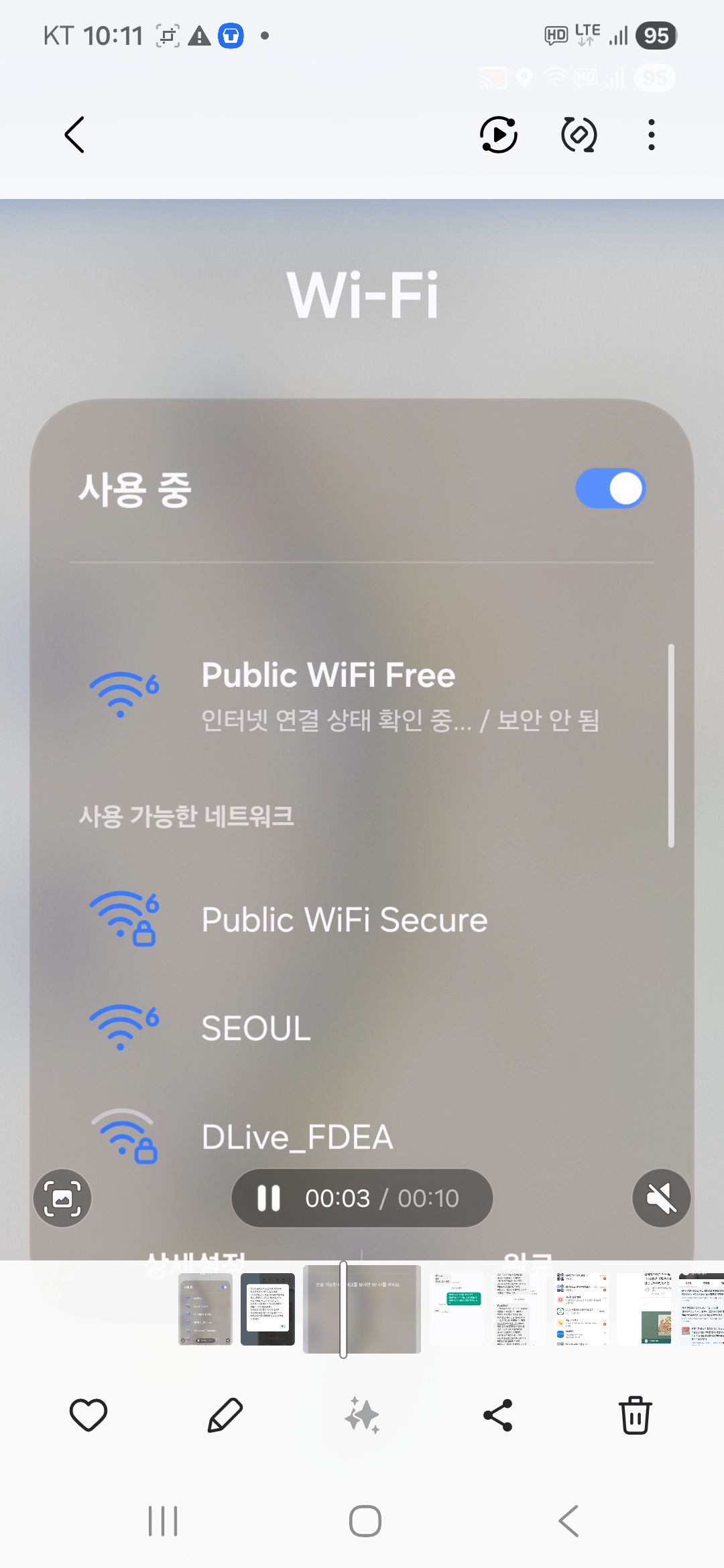
Task: Tap the rotate screen icon
Action: pos(579,135)
